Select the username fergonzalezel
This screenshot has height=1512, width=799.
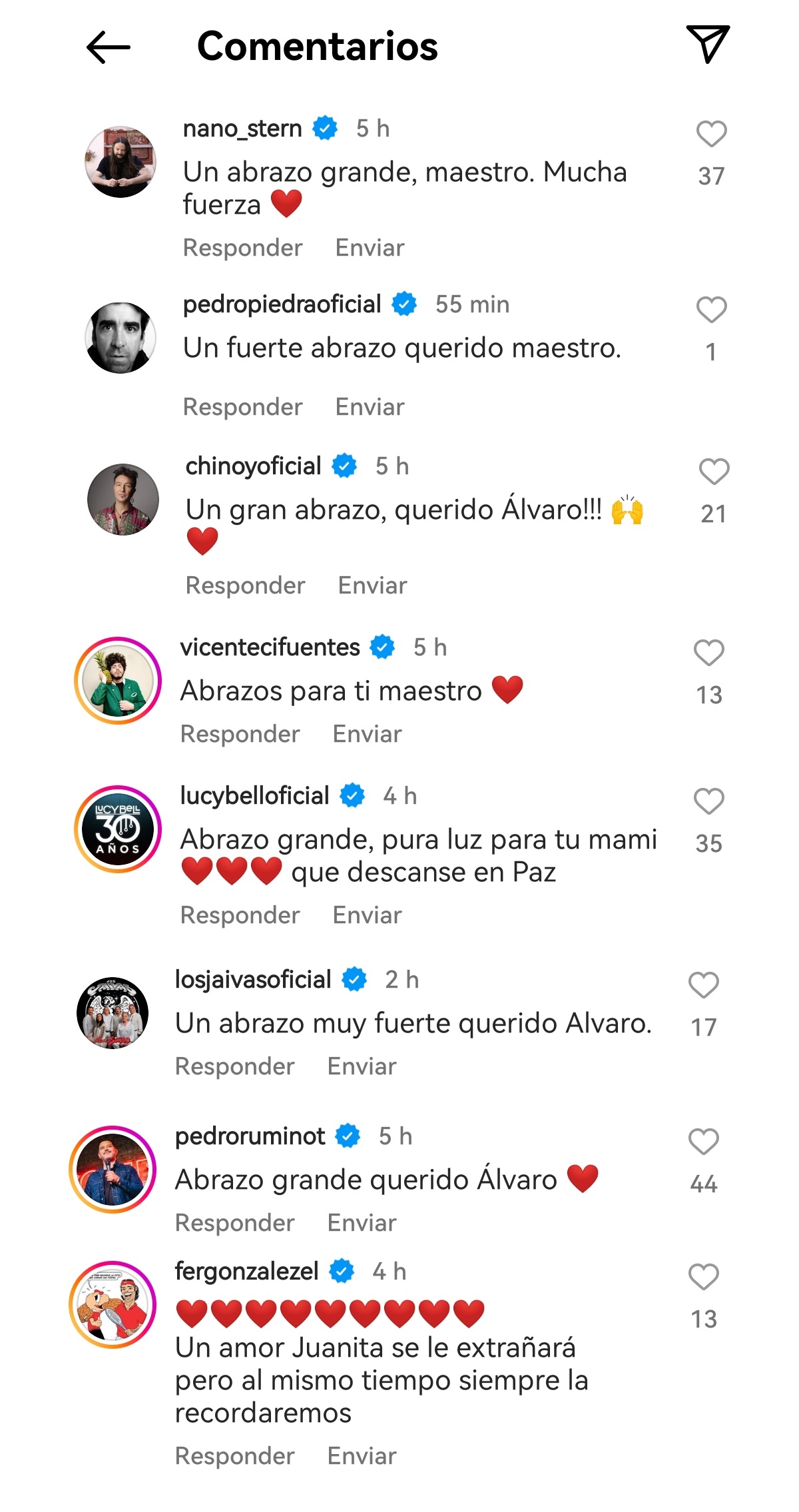[x=246, y=1270]
